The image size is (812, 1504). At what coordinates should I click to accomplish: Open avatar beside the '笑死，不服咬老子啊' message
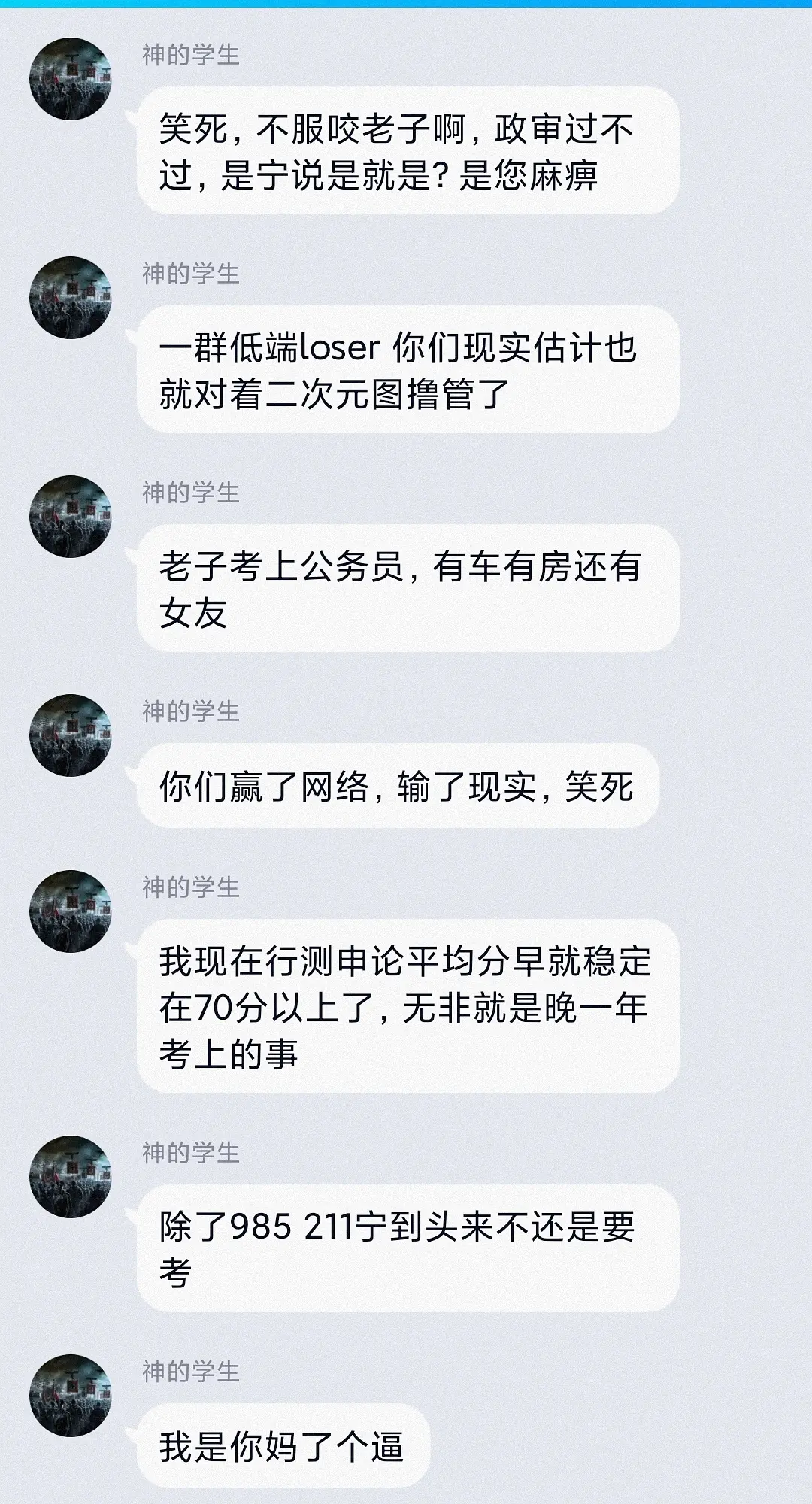click(x=71, y=79)
